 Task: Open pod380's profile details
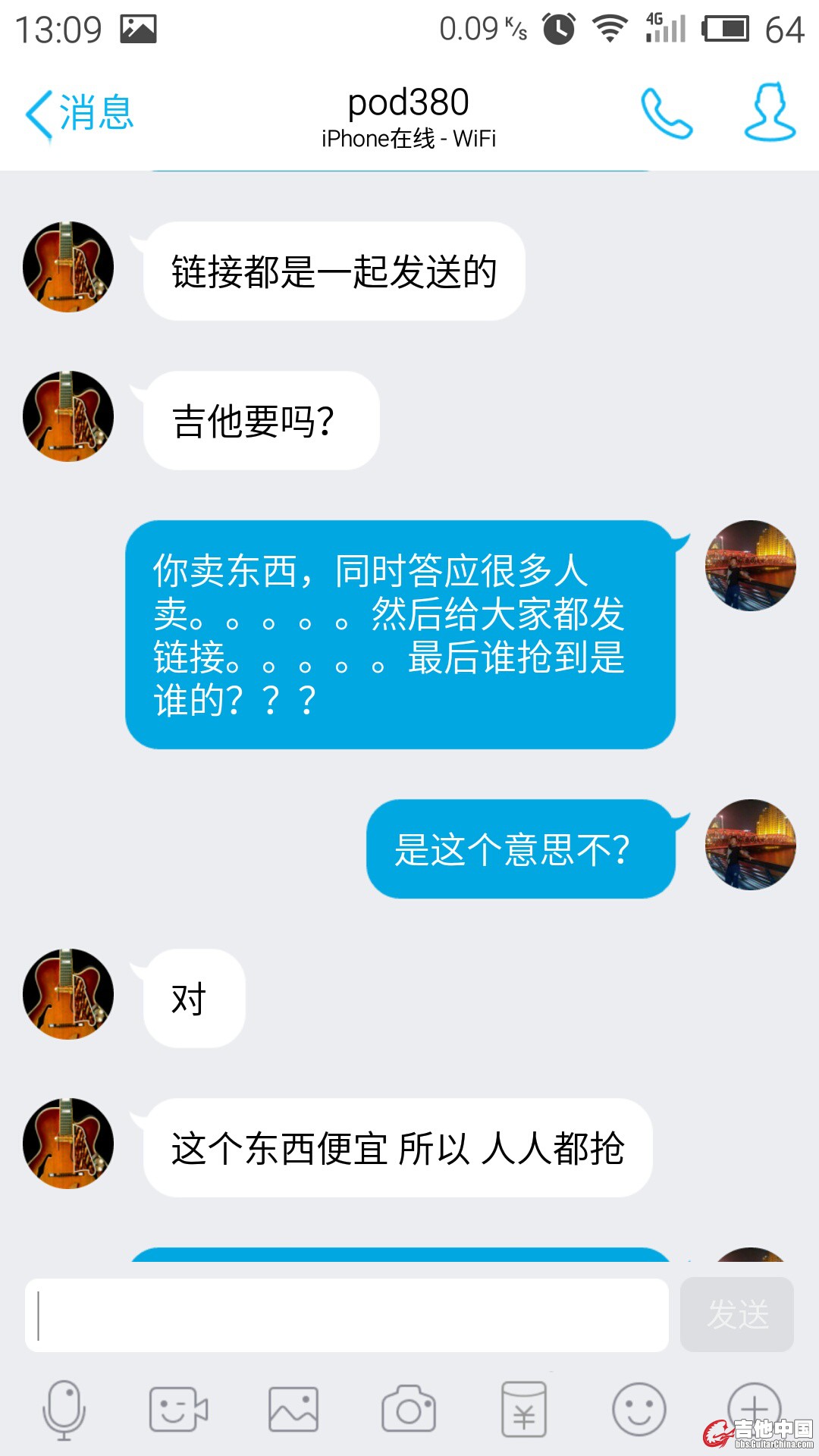[x=769, y=112]
